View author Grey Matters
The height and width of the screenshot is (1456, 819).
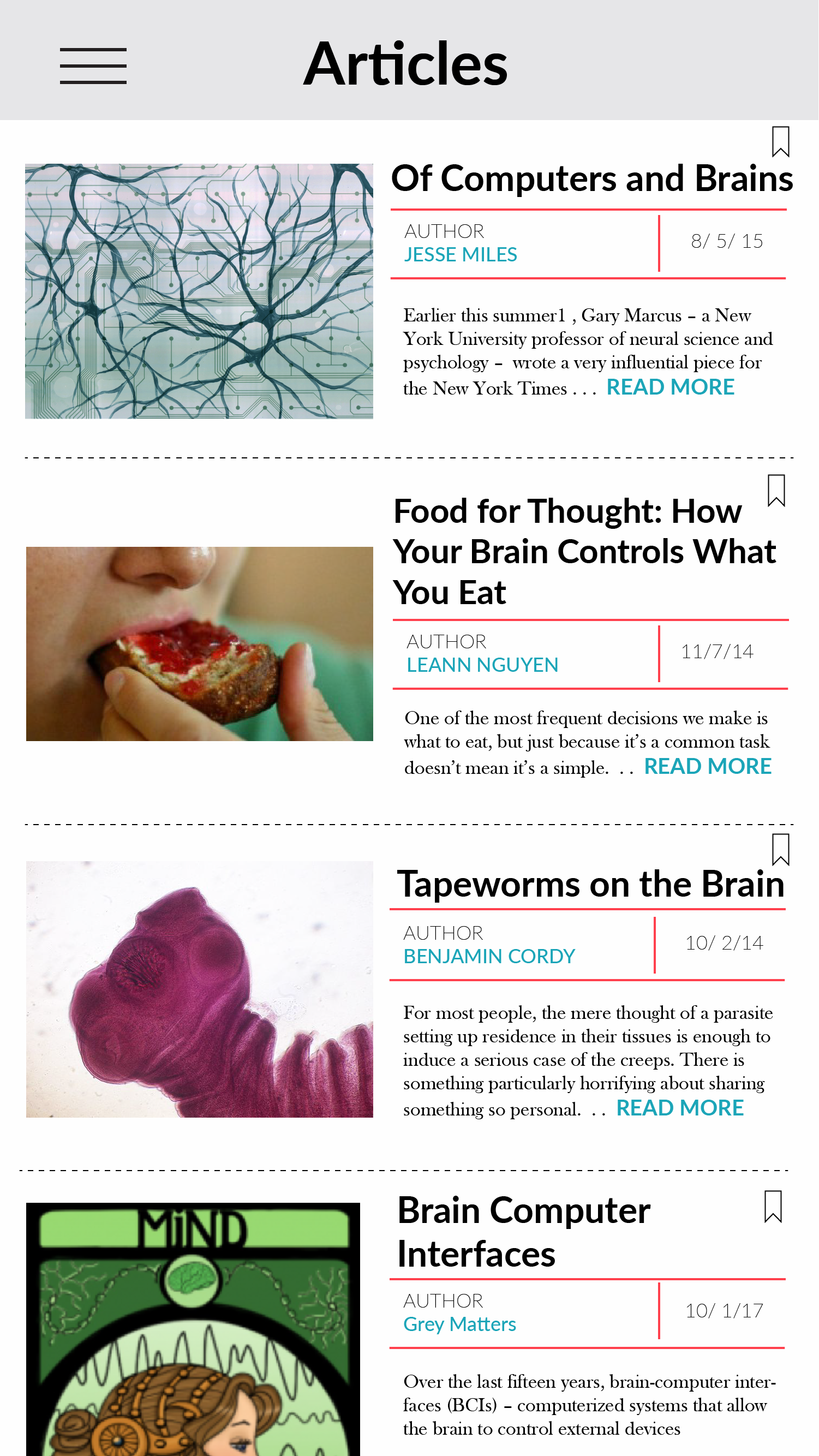(x=459, y=1324)
